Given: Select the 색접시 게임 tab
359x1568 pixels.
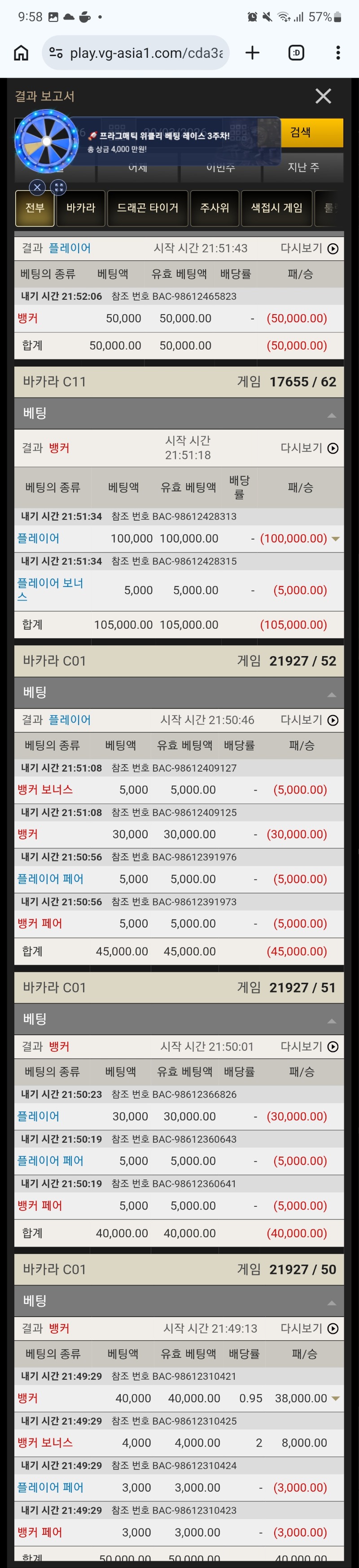Looking at the screenshot, I should (276, 208).
